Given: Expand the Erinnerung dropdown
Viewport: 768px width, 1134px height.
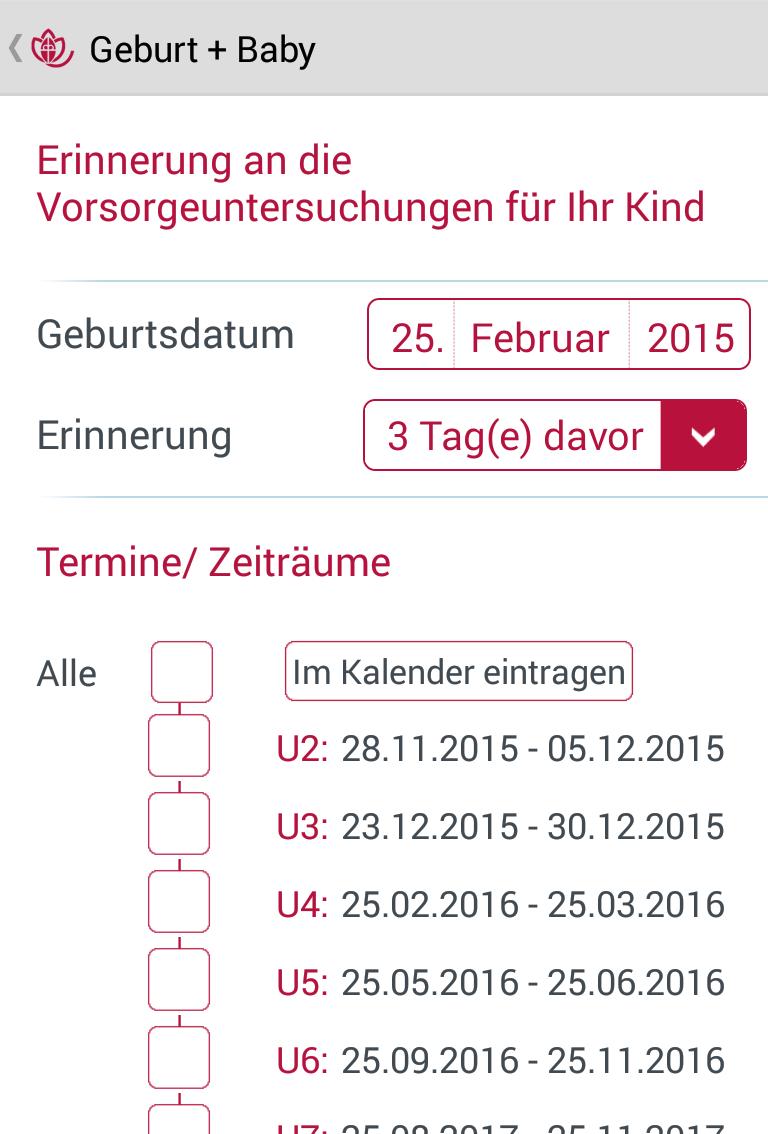Looking at the screenshot, I should click(x=703, y=435).
